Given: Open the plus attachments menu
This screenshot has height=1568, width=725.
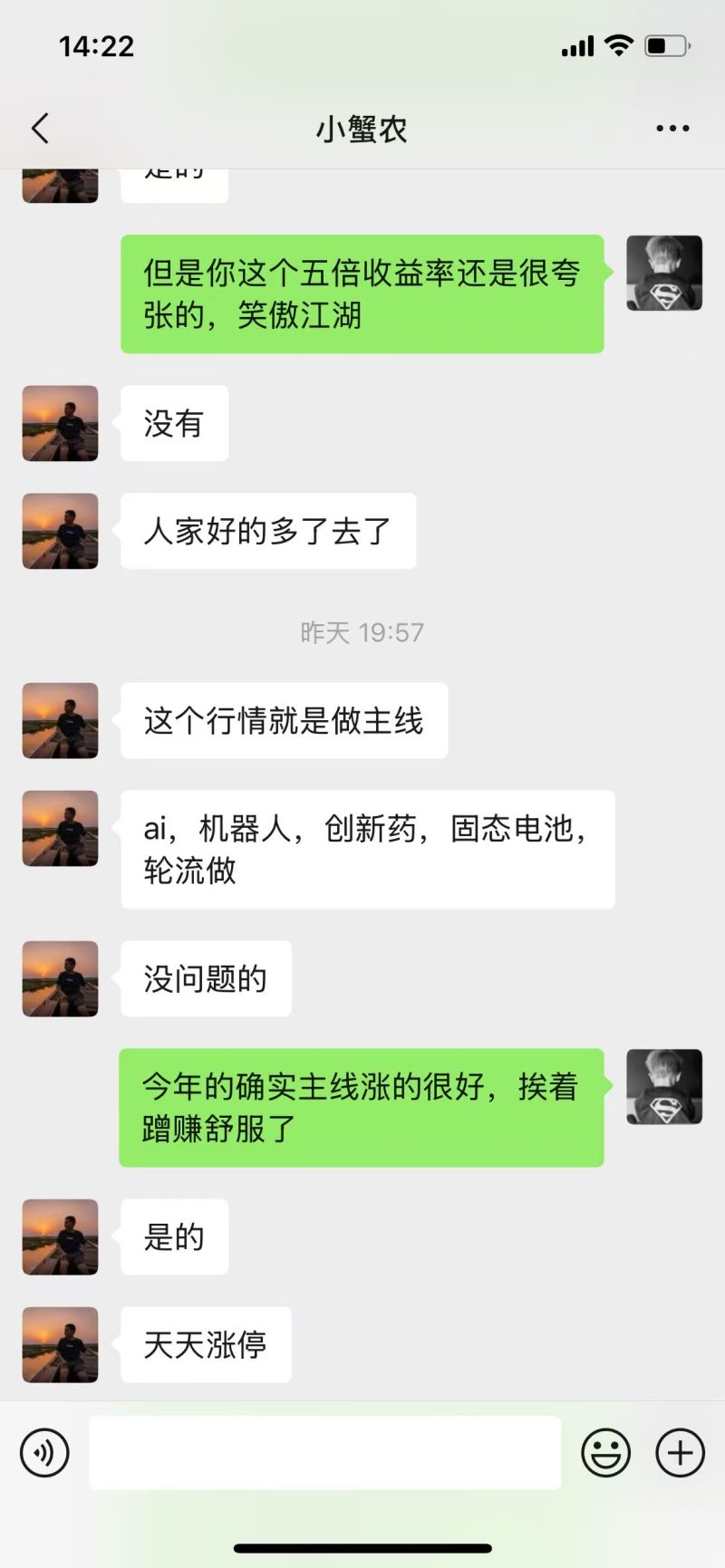Looking at the screenshot, I should coord(680,1453).
